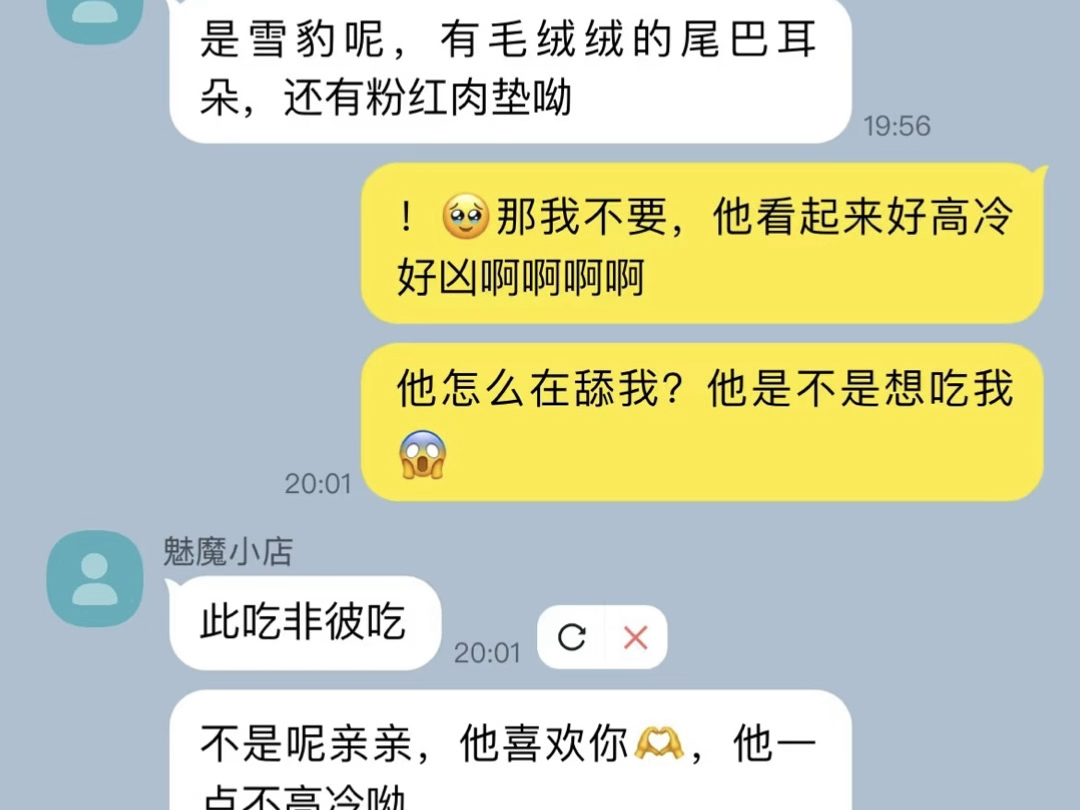Tap the red X beside 此吃非彼吃

click(635, 637)
